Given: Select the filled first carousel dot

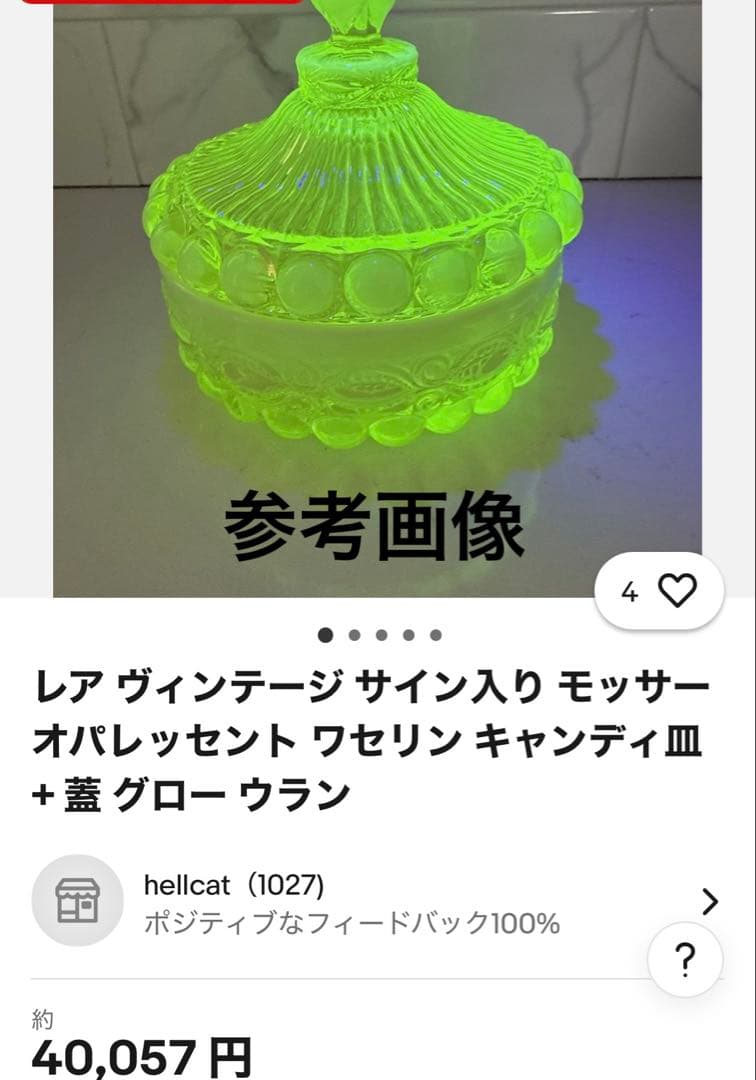Looking at the screenshot, I should click(x=324, y=633).
